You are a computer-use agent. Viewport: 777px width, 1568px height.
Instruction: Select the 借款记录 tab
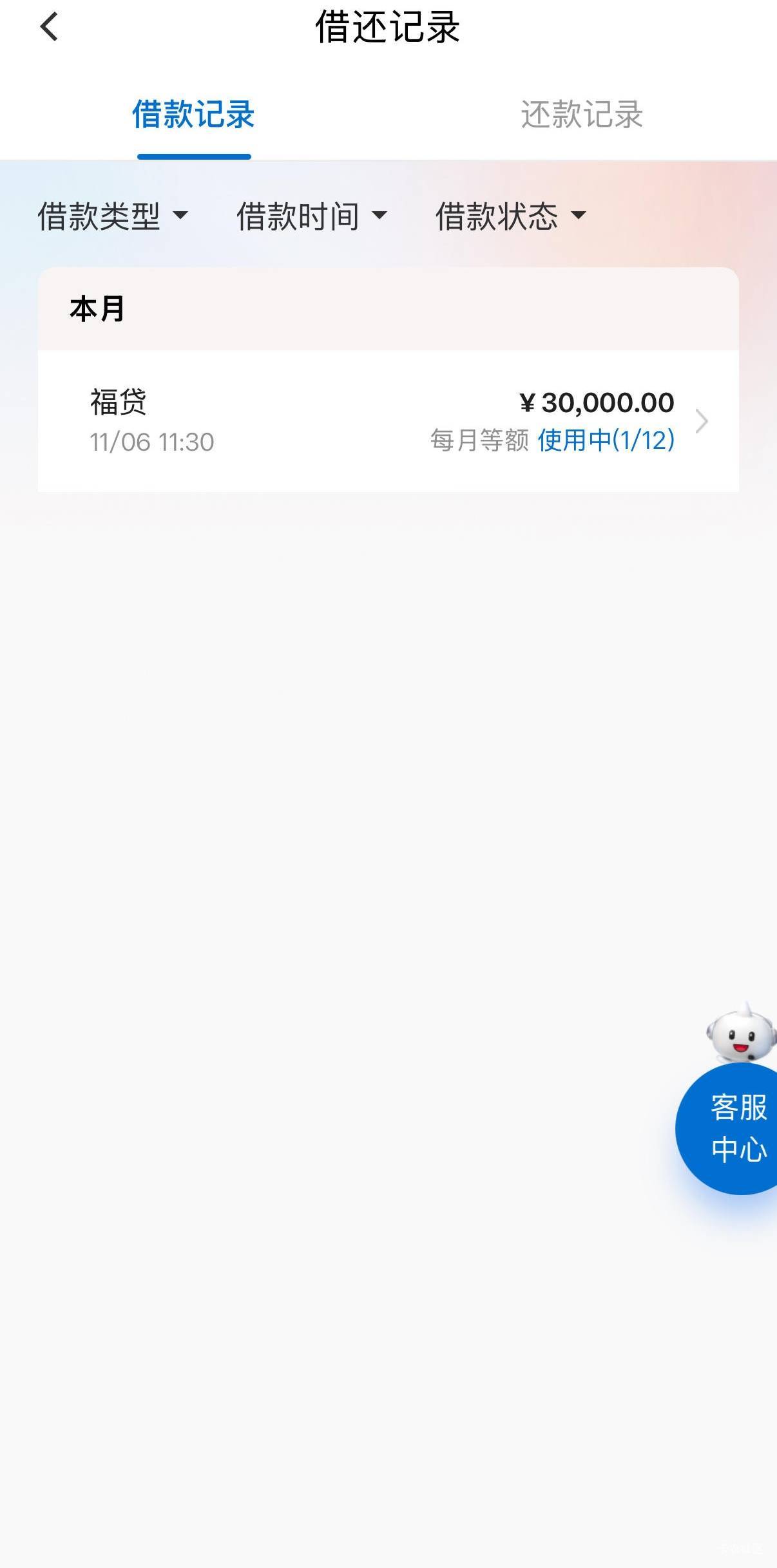tap(194, 115)
